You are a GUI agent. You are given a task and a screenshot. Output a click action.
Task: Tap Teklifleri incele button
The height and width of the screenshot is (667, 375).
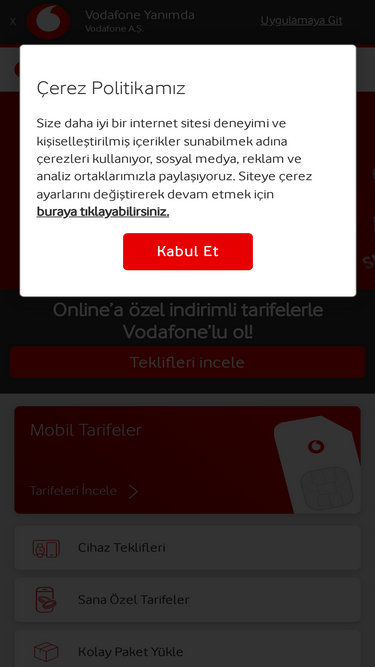[188, 362]
